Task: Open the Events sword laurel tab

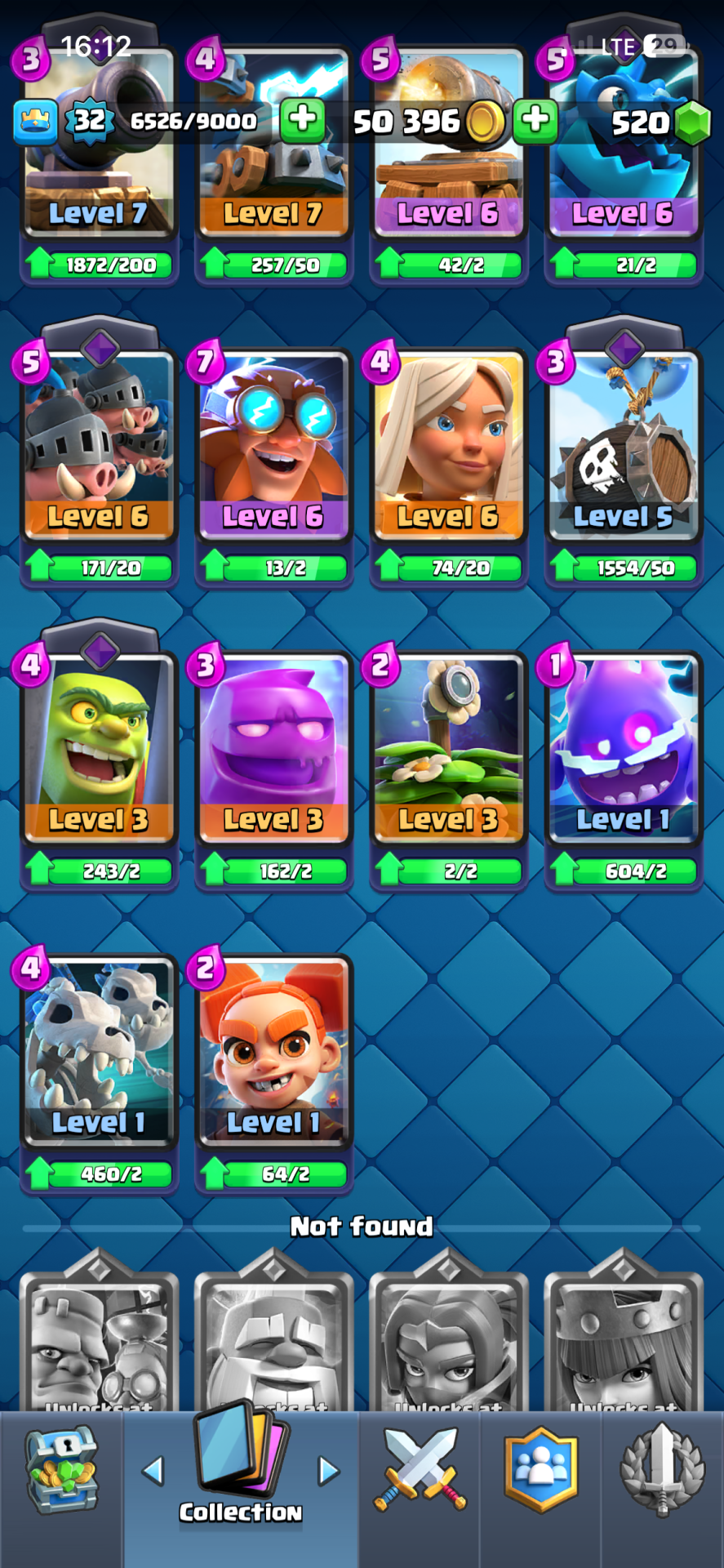Action: (662, 1470)
